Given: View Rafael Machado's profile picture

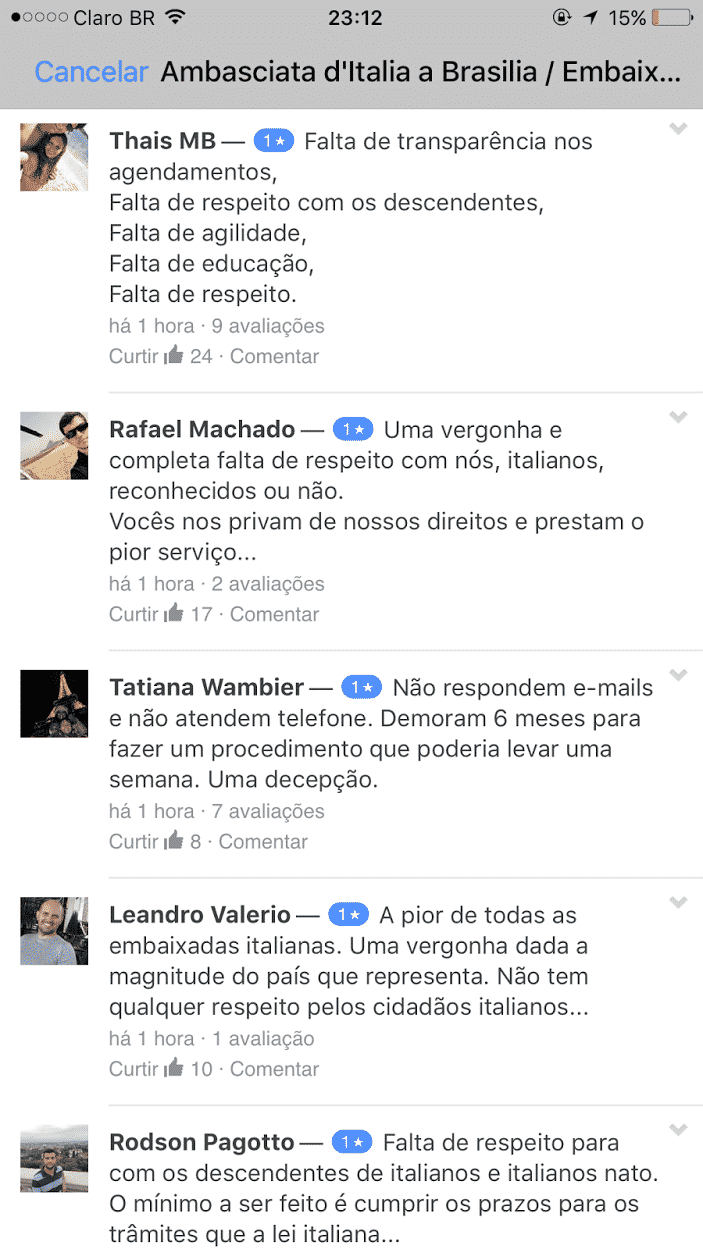Looking at the screenshot, I should (54, 445).
